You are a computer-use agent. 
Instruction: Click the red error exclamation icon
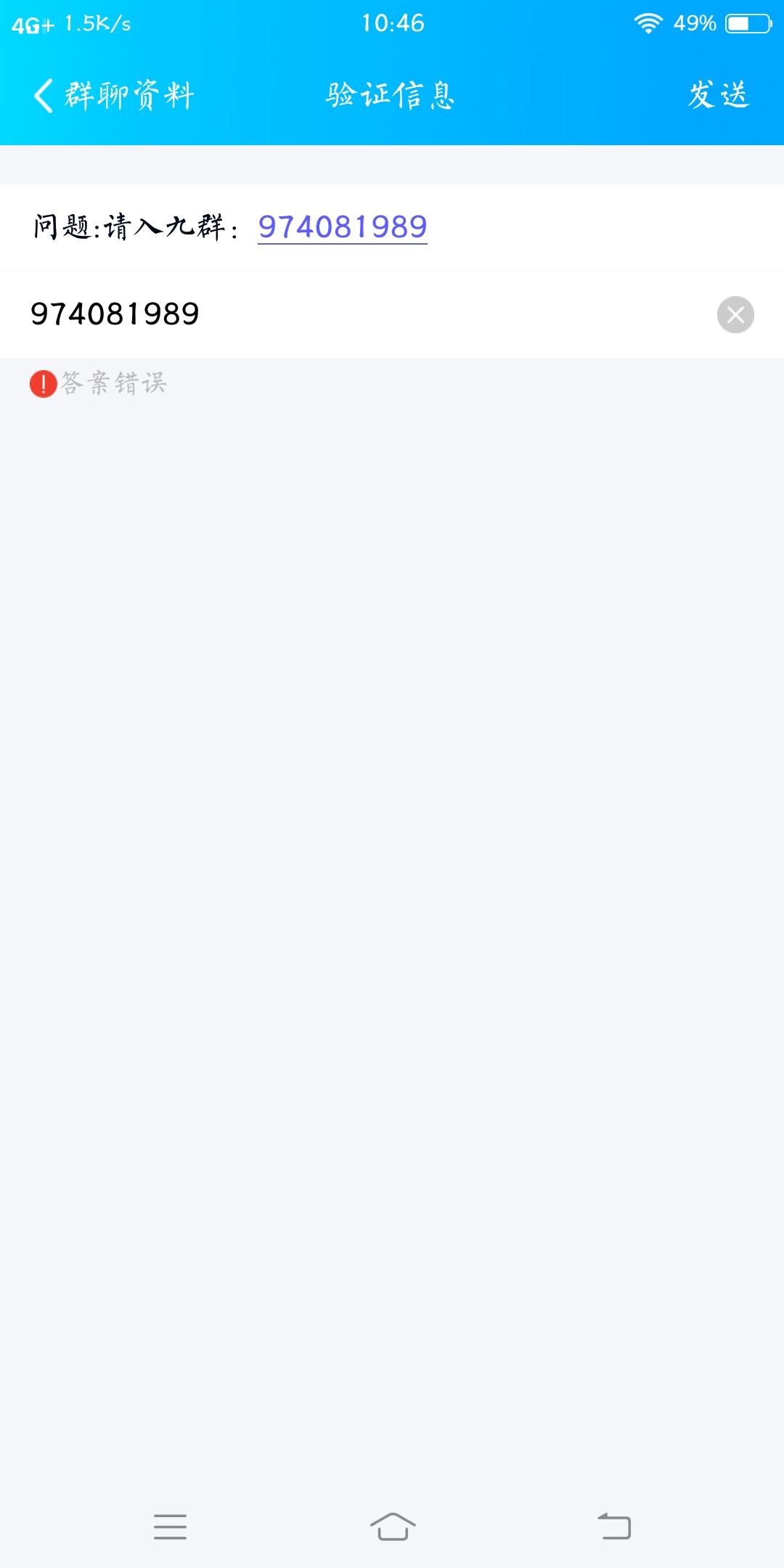click(x=41, y=385)
